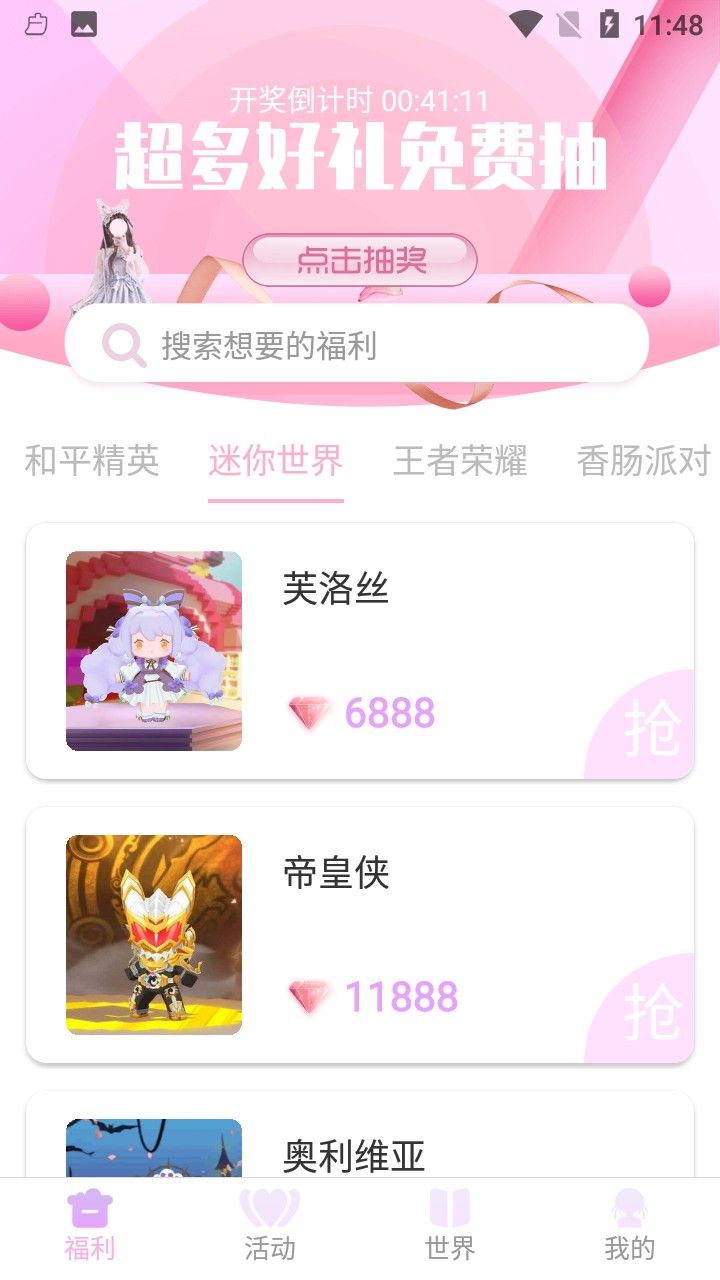Select the 迷你世界 tab

[276, 461]
